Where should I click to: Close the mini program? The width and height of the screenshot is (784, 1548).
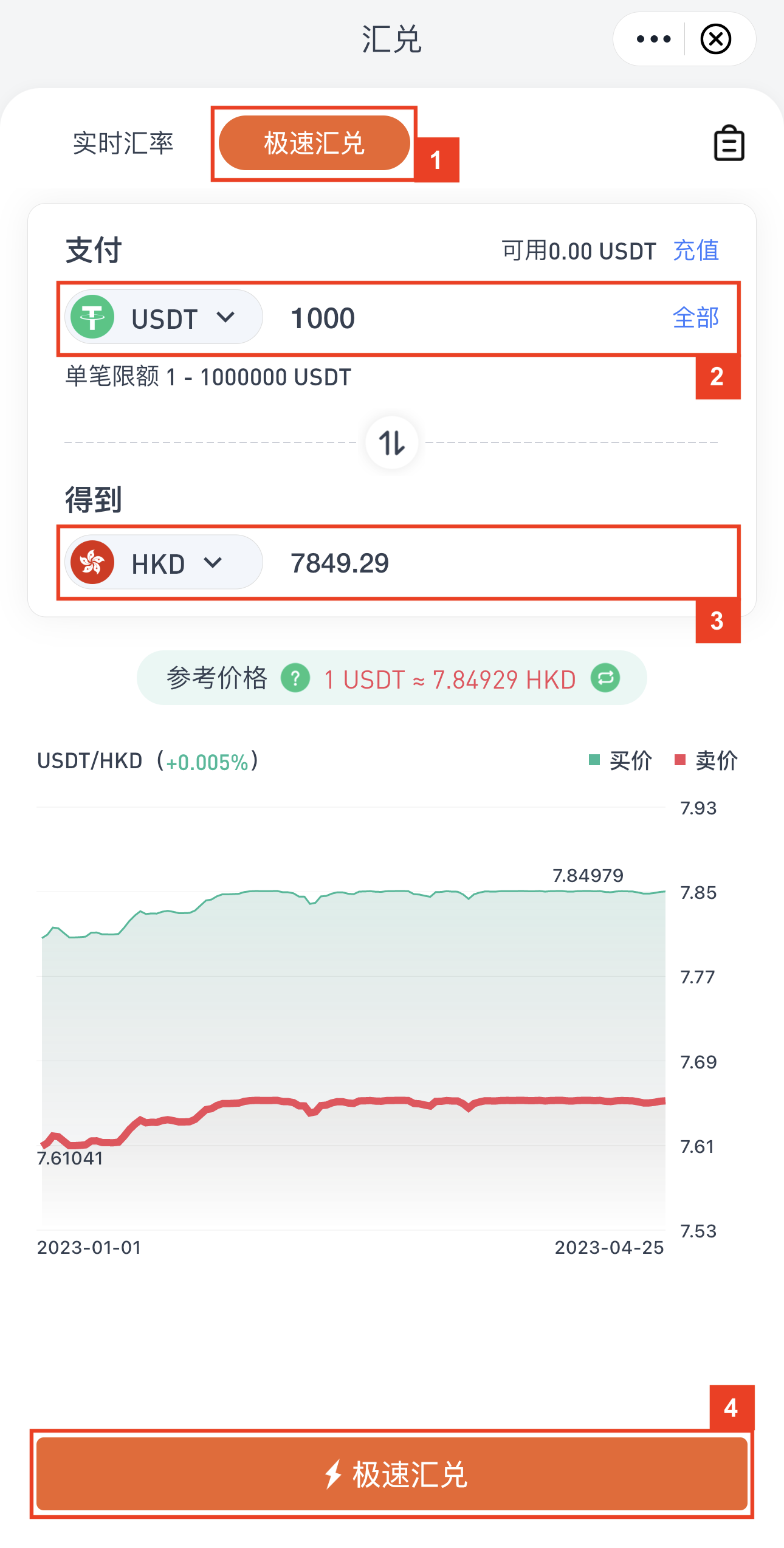(716, 40)
